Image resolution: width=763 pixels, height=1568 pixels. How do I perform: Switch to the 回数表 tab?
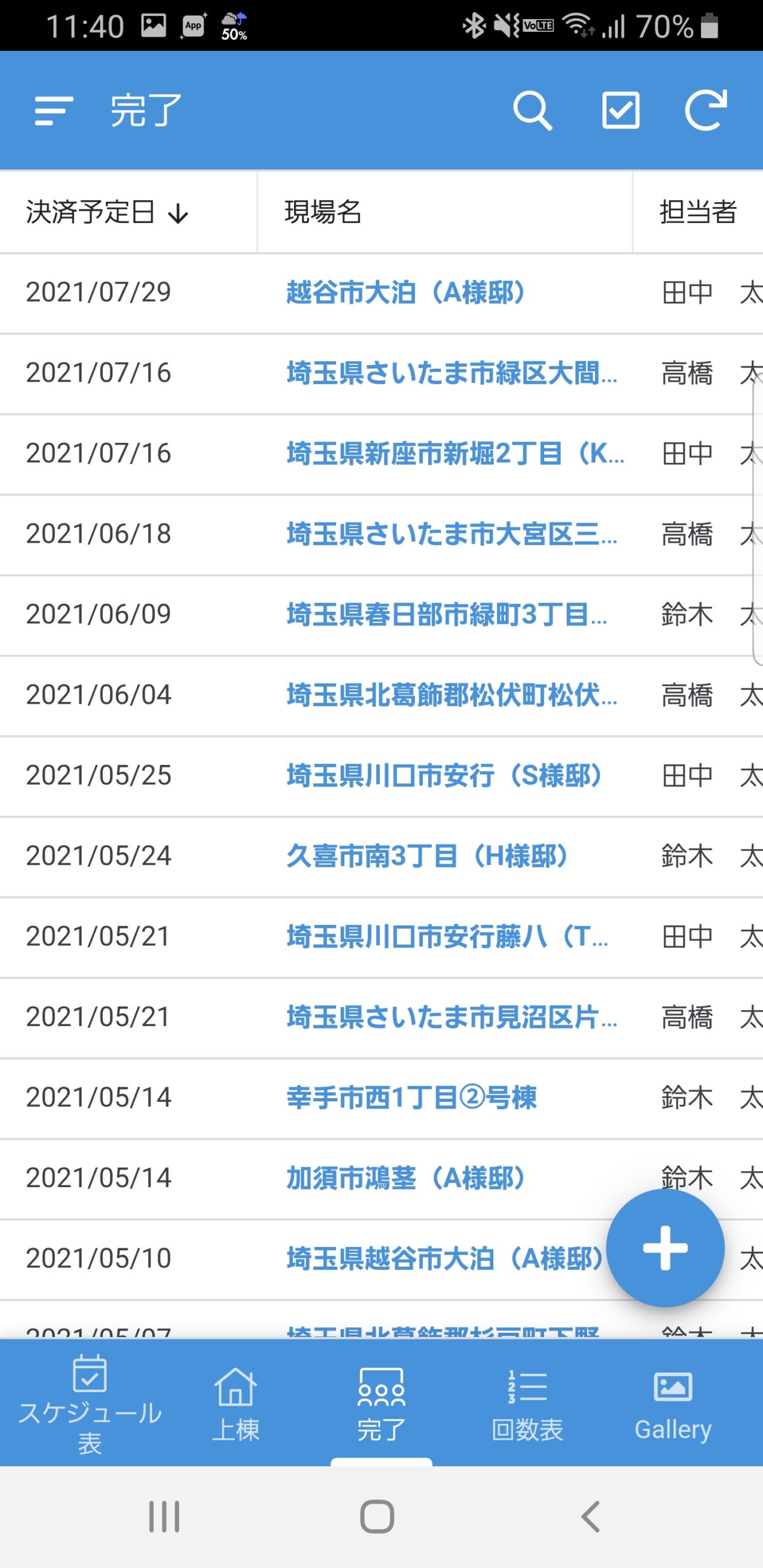click(x=527, y=1404)
